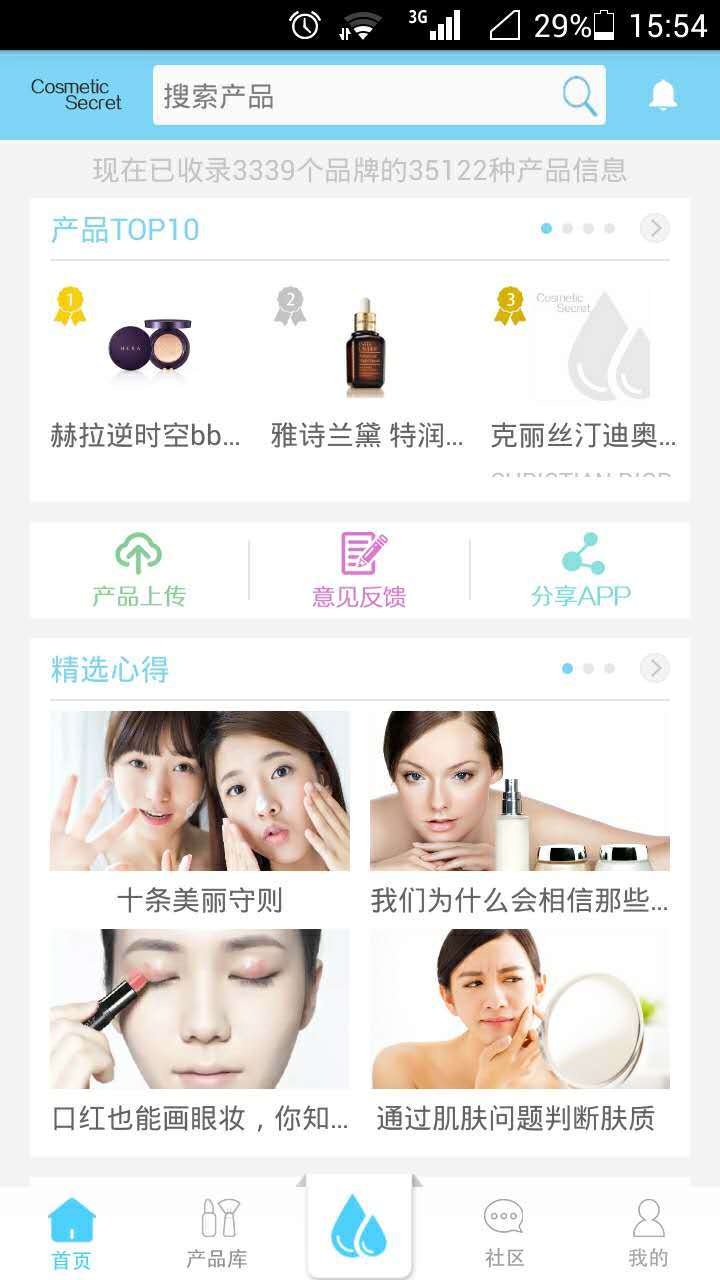720x1280 pixels.
Task: Switch to the 社区 tab
Action: click(504, 1233)
